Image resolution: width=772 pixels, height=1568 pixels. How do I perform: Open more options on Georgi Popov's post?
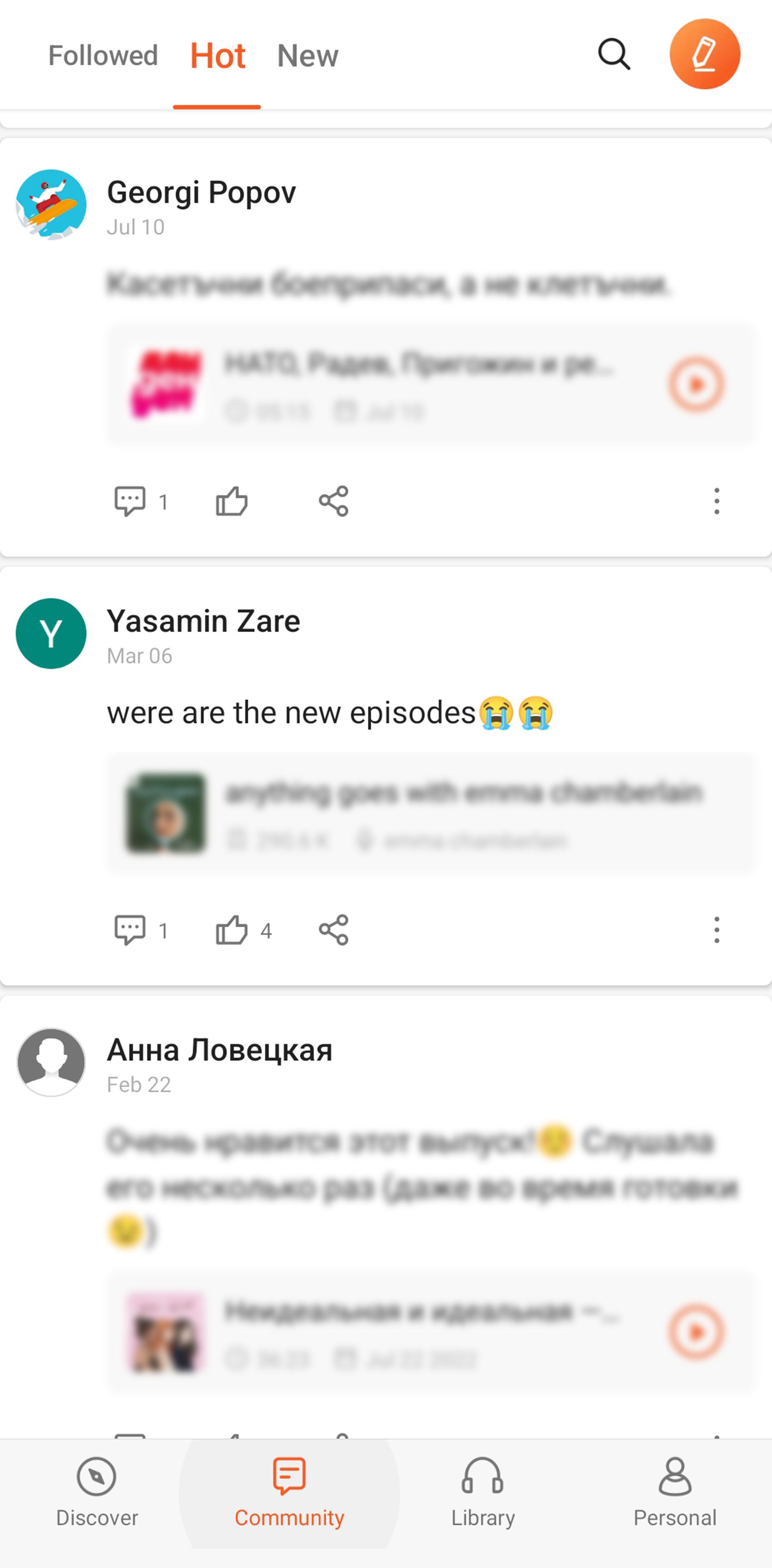[x=717, y=502]
